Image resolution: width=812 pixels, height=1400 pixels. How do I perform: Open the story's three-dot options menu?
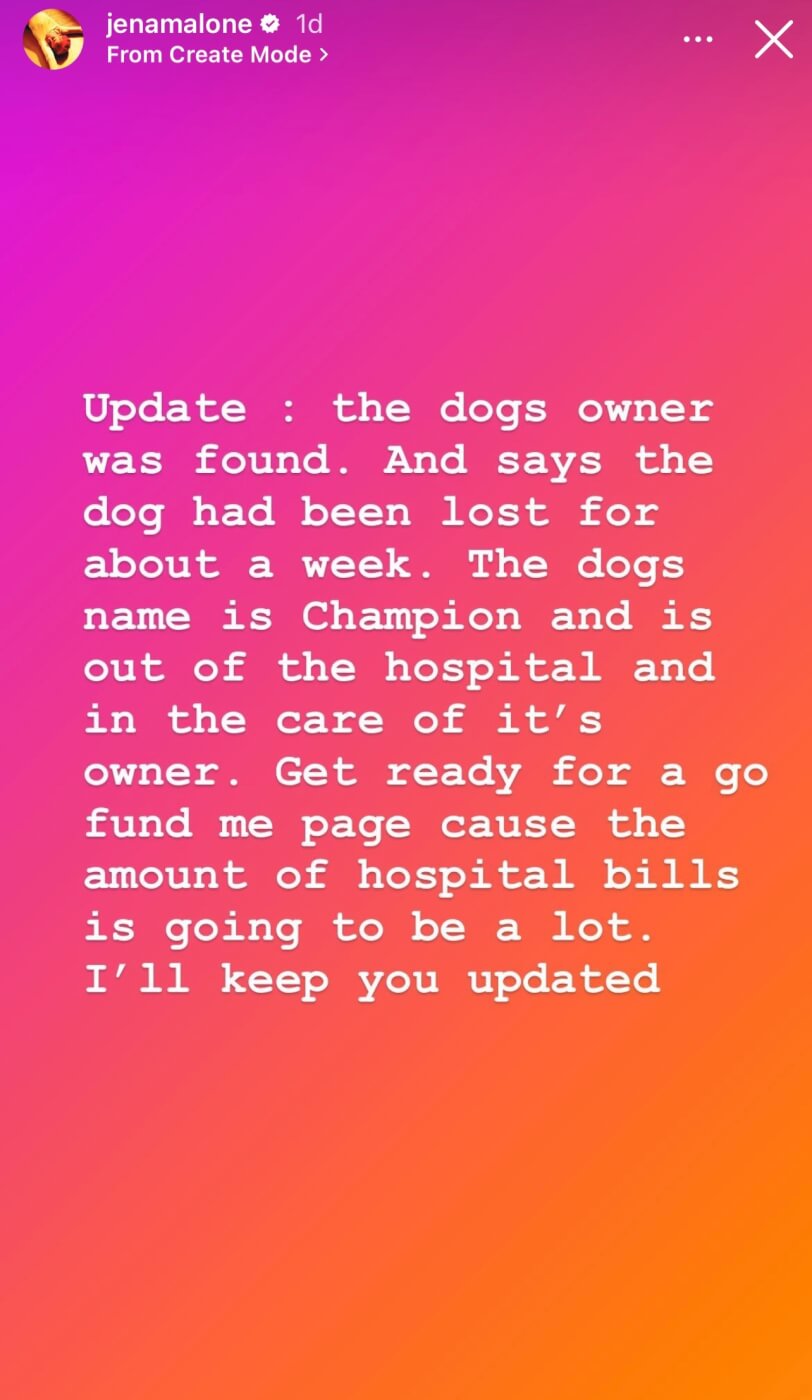(698, 40)
